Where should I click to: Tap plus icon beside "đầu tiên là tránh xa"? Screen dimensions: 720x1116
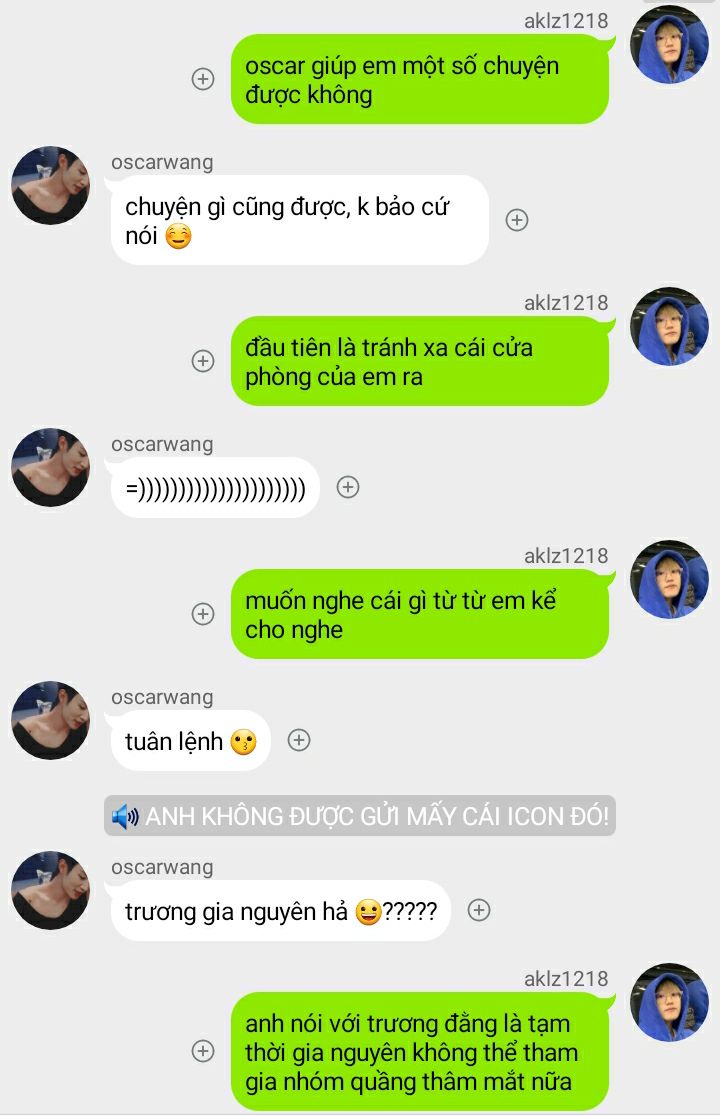pos(203,361)
